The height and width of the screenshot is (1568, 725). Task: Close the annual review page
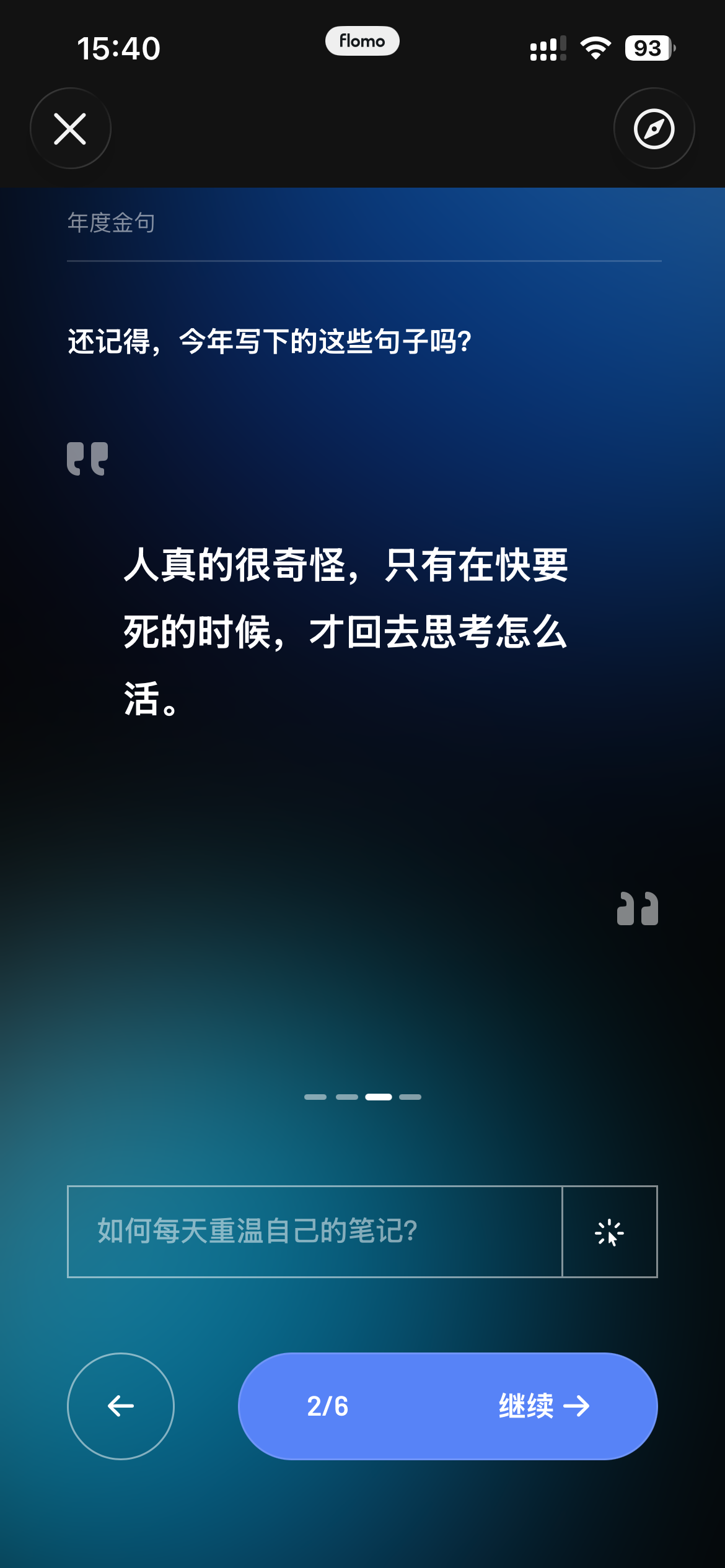click(71, 128)
